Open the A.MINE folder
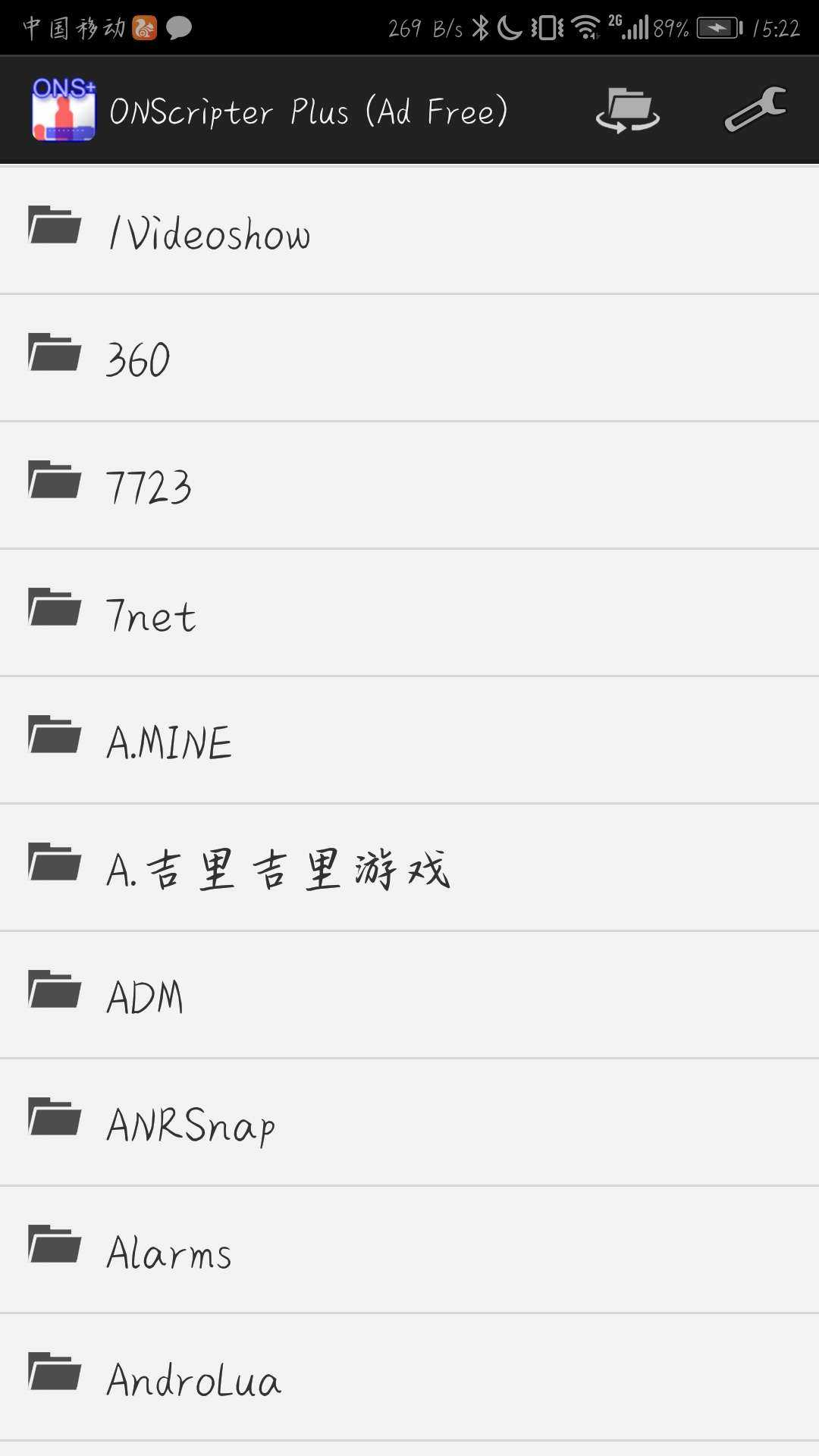Viewport: 819px width, 1456px height. pyautogui.click(x=409, y=740)
